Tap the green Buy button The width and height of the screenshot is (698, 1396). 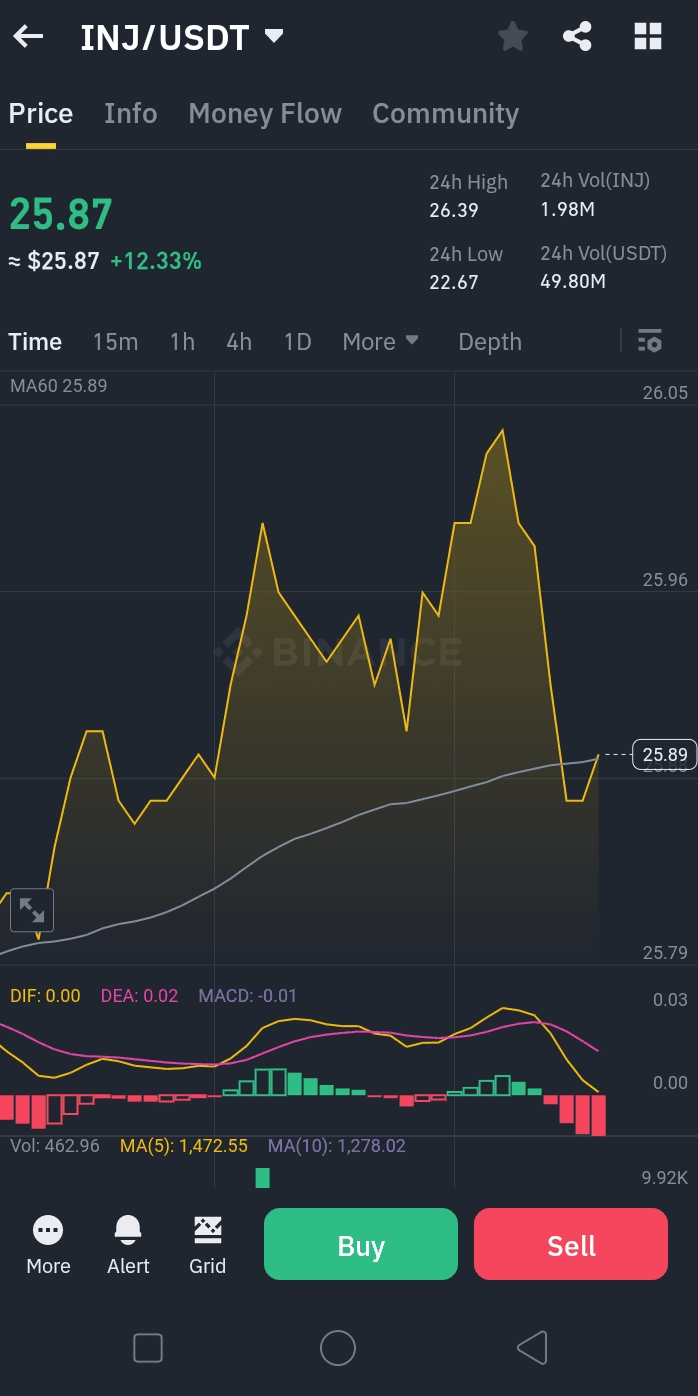point(360,1245)
